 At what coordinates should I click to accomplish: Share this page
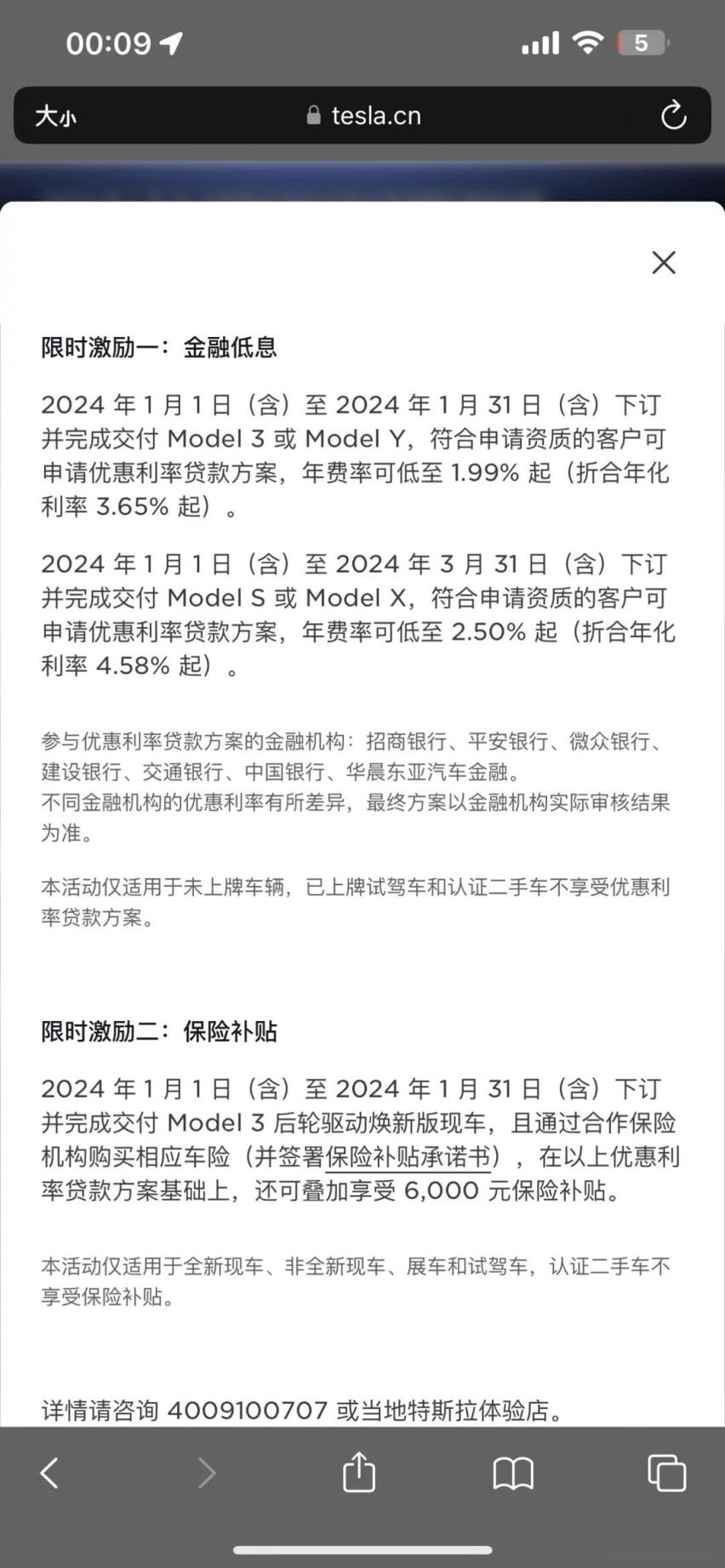(x=359, y=1471)
